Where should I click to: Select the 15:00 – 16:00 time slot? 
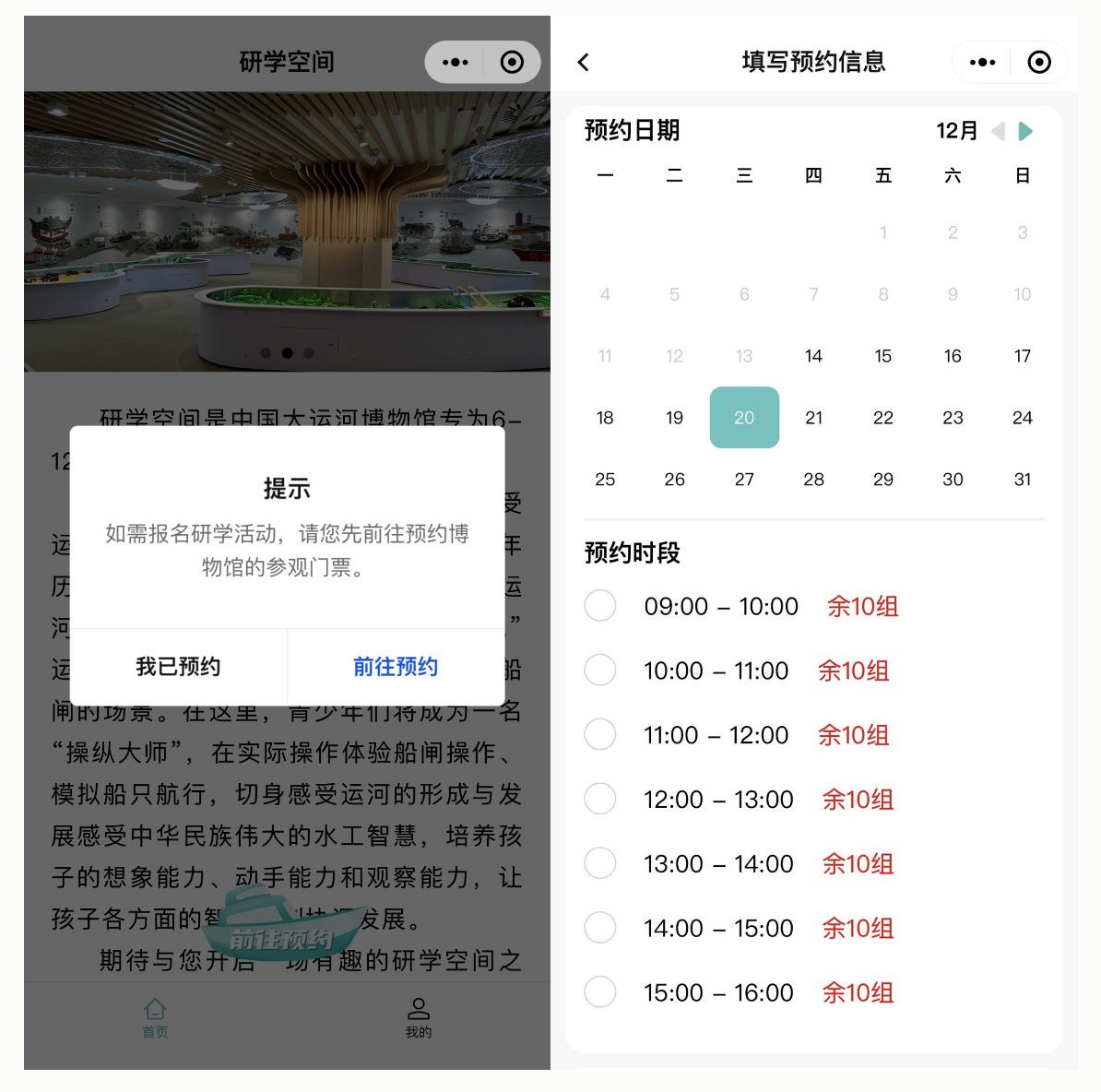point(600,992)
